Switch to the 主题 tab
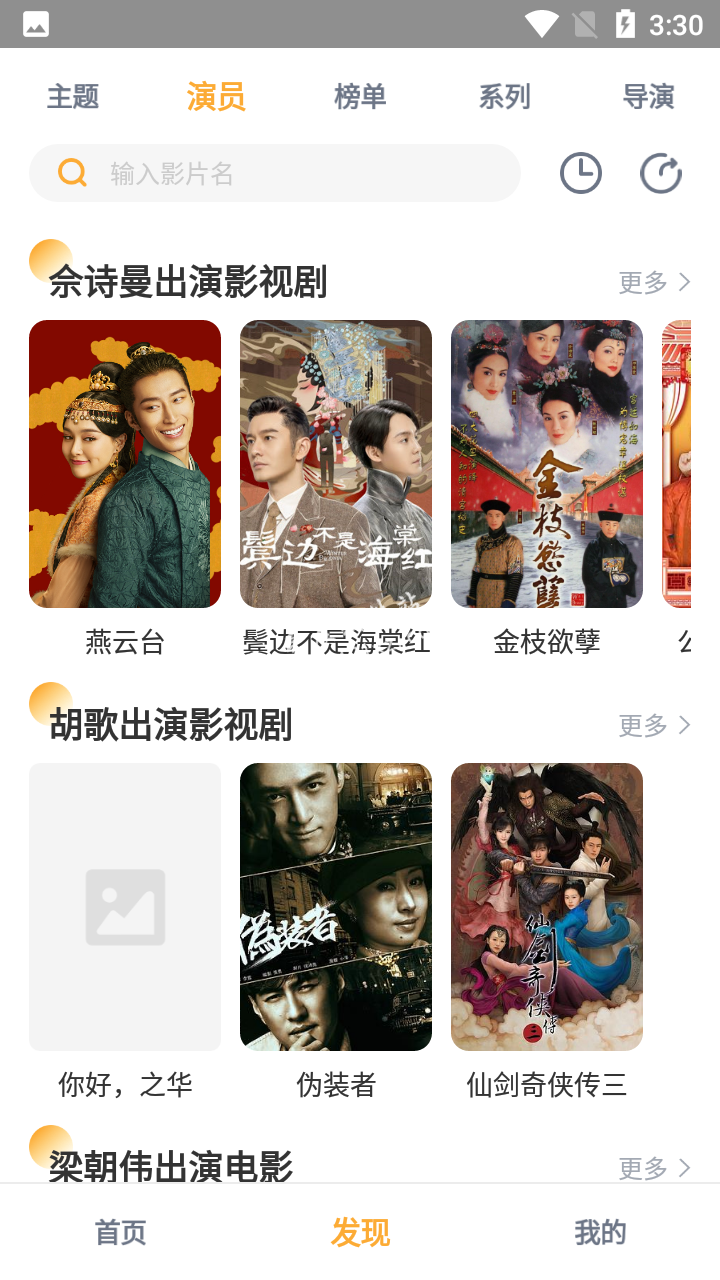This screenshot has height=1280, width=720. [x=73, y=97]
